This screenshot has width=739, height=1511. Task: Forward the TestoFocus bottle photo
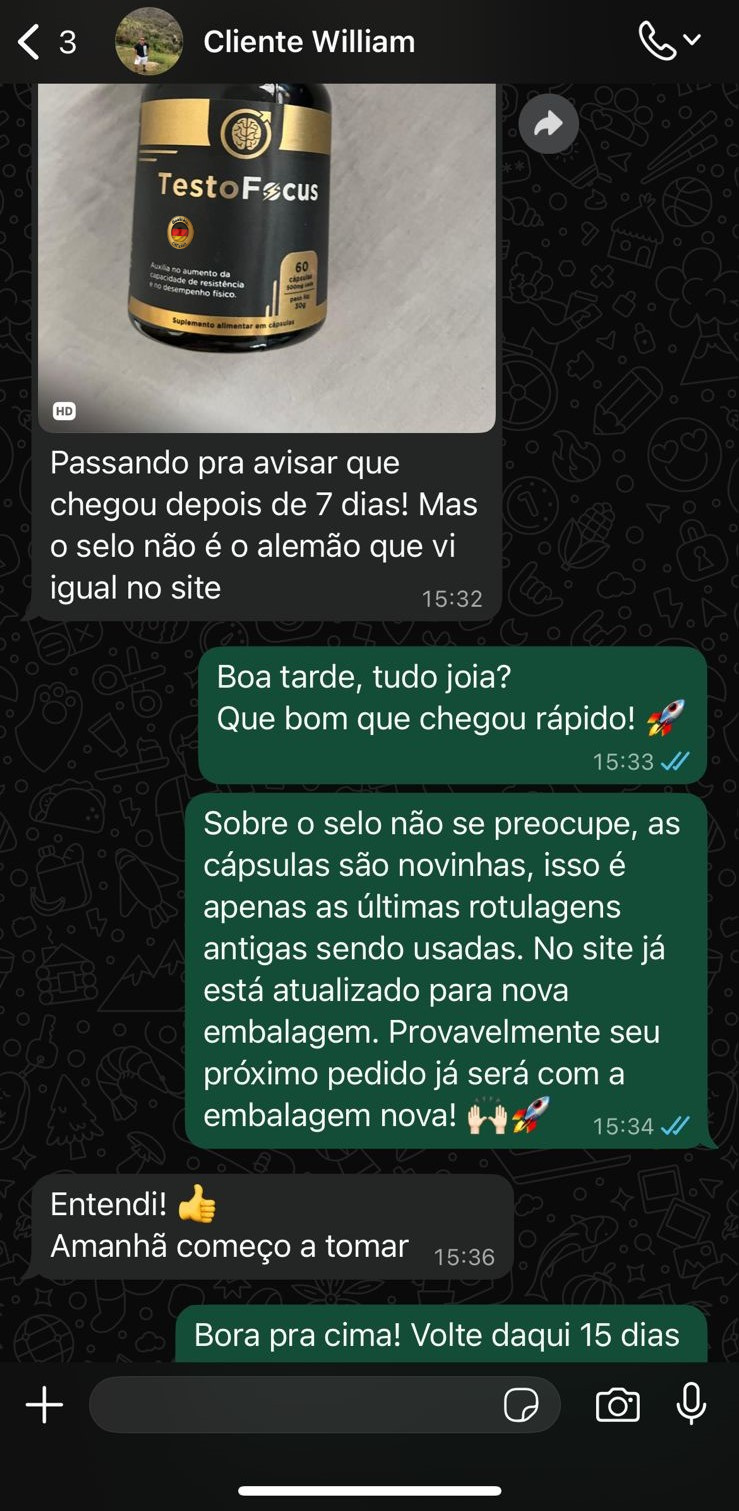548,123
